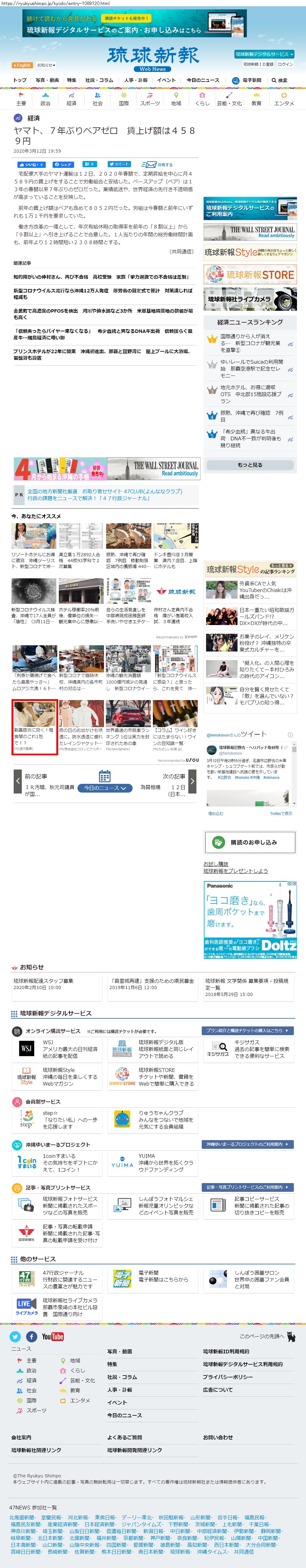Open the 政治 category tab
The width and height of the screenshot is (306, 1568).
(46, 99)
